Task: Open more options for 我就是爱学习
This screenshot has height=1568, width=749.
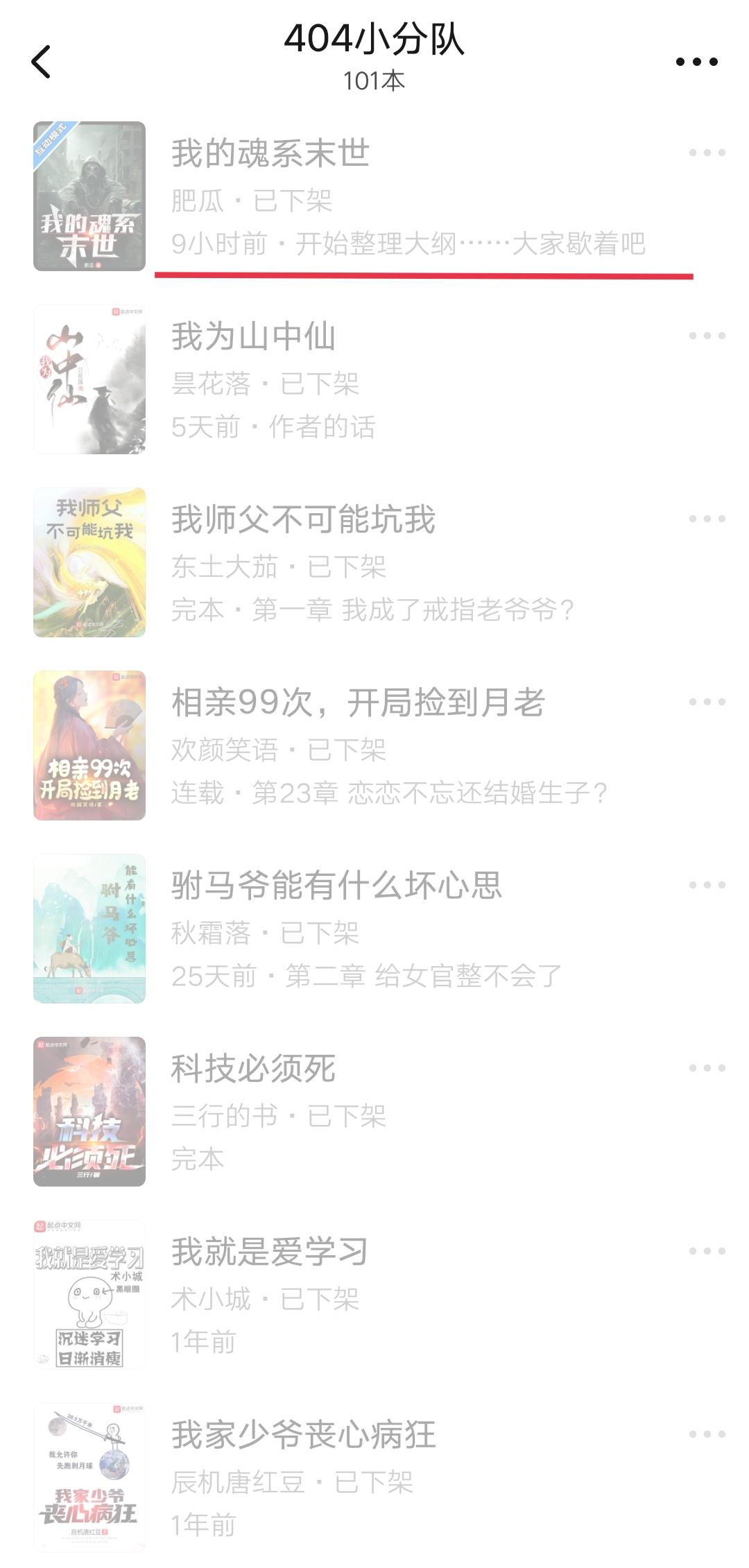Action: (707, 1251)
